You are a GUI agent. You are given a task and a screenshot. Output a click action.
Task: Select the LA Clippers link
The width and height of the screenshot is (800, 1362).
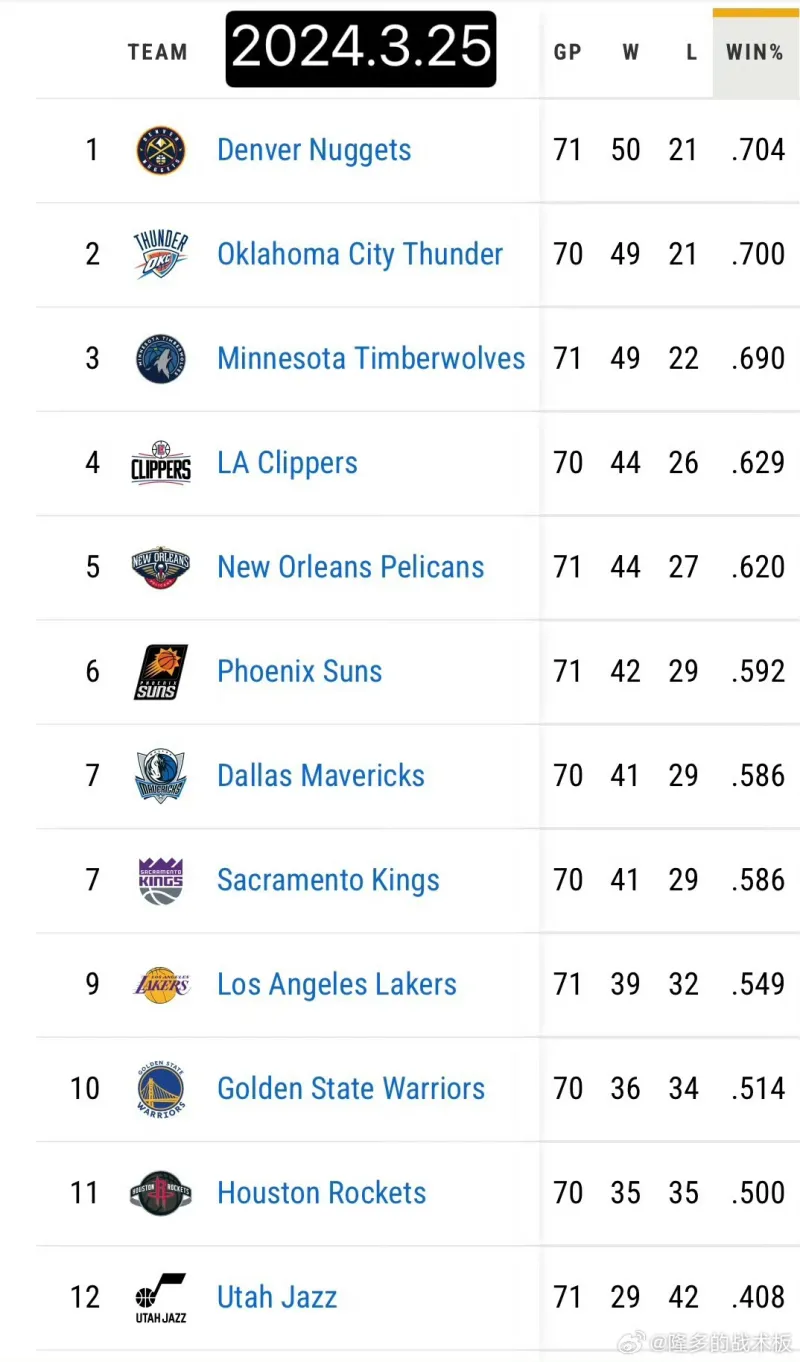(287, 464)
